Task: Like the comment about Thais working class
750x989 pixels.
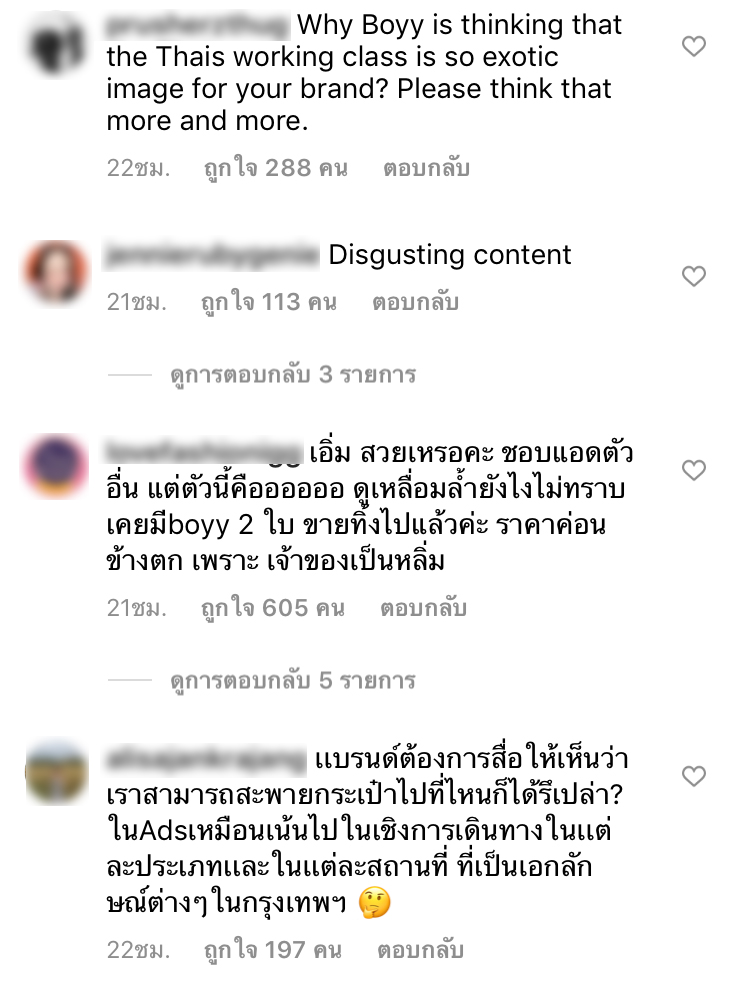Action: tap(693, 45)
